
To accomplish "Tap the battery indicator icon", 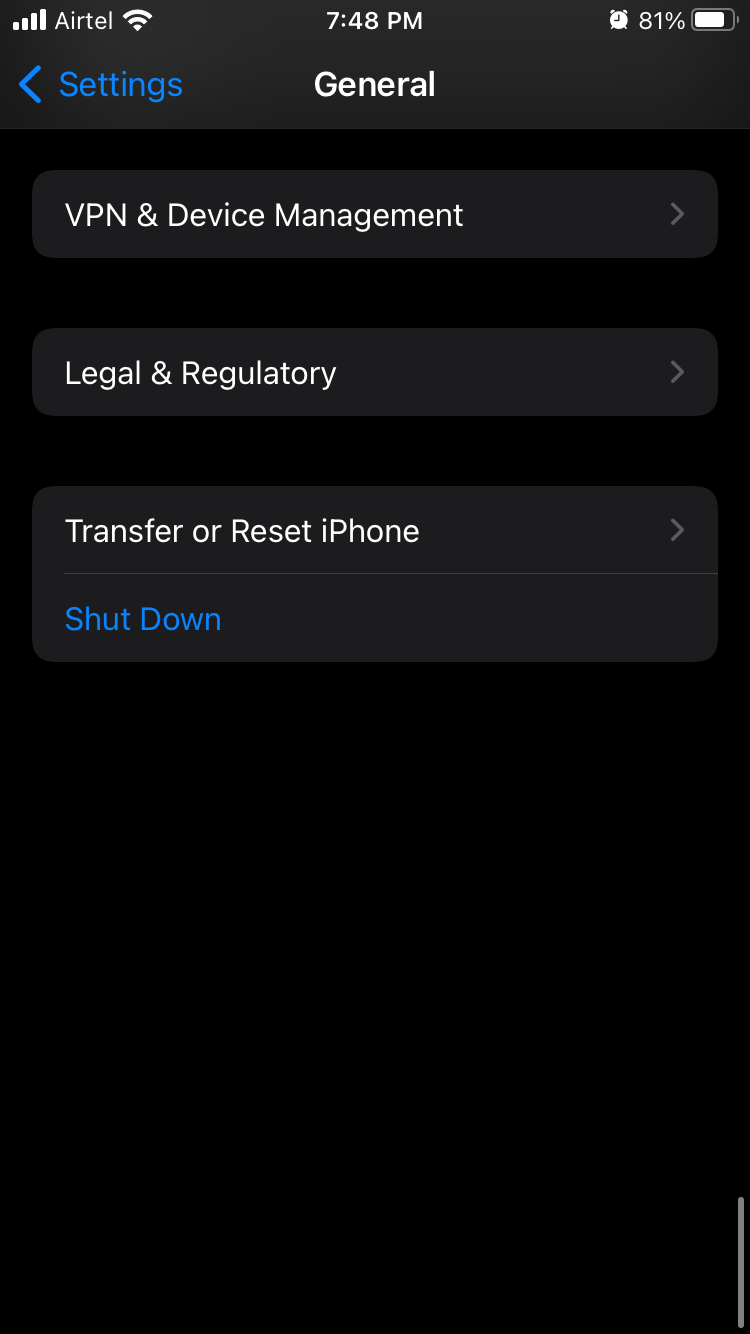I will coord(716,18).
